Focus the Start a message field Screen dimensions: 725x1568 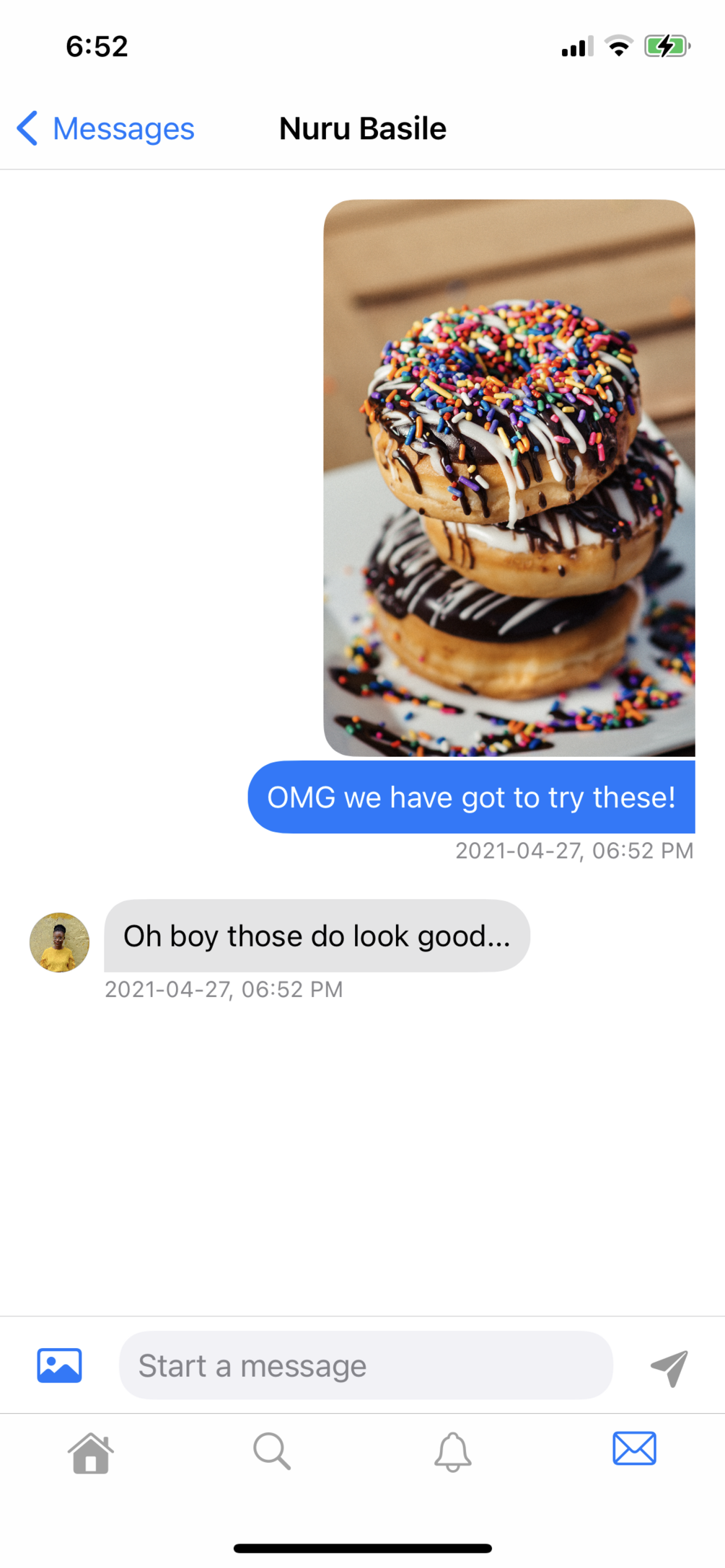tap(366, 1365)
